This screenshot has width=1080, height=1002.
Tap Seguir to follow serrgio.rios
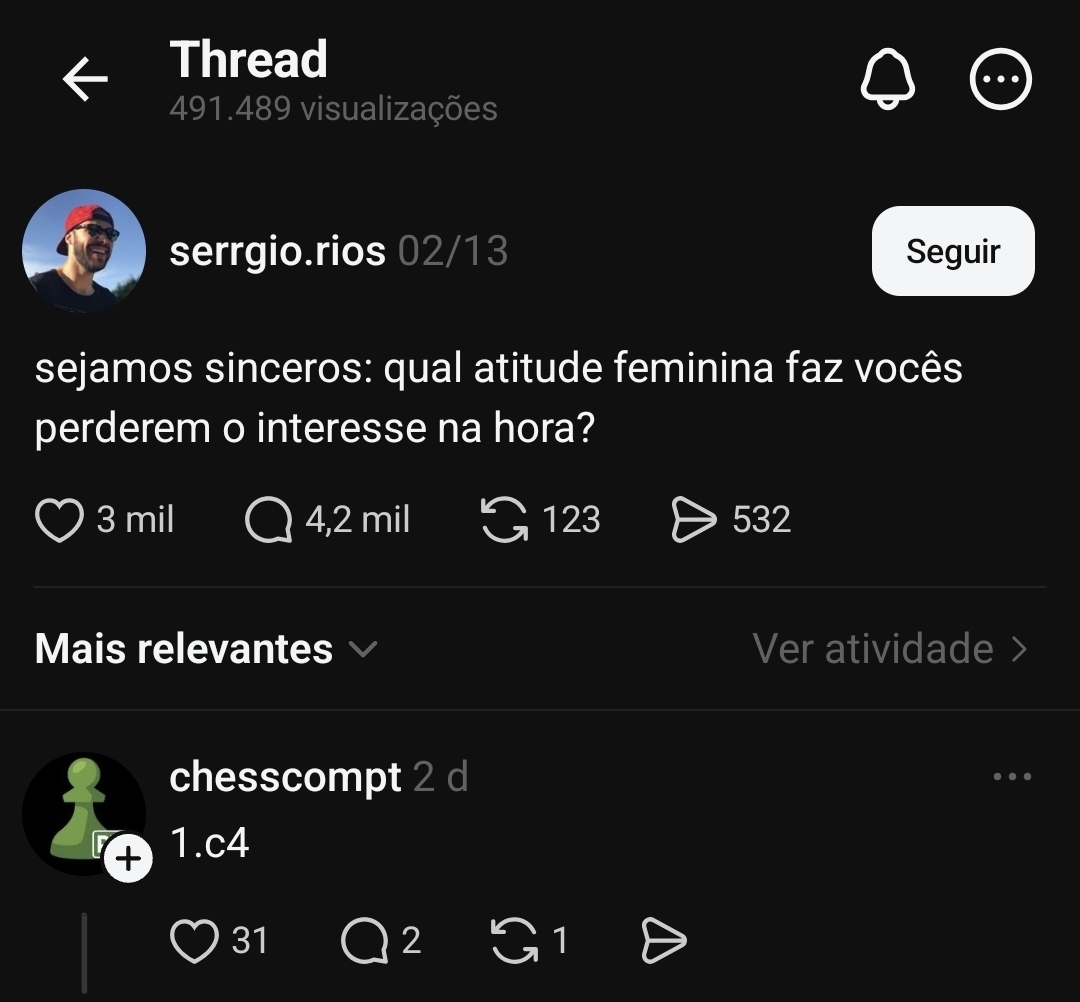953,251
